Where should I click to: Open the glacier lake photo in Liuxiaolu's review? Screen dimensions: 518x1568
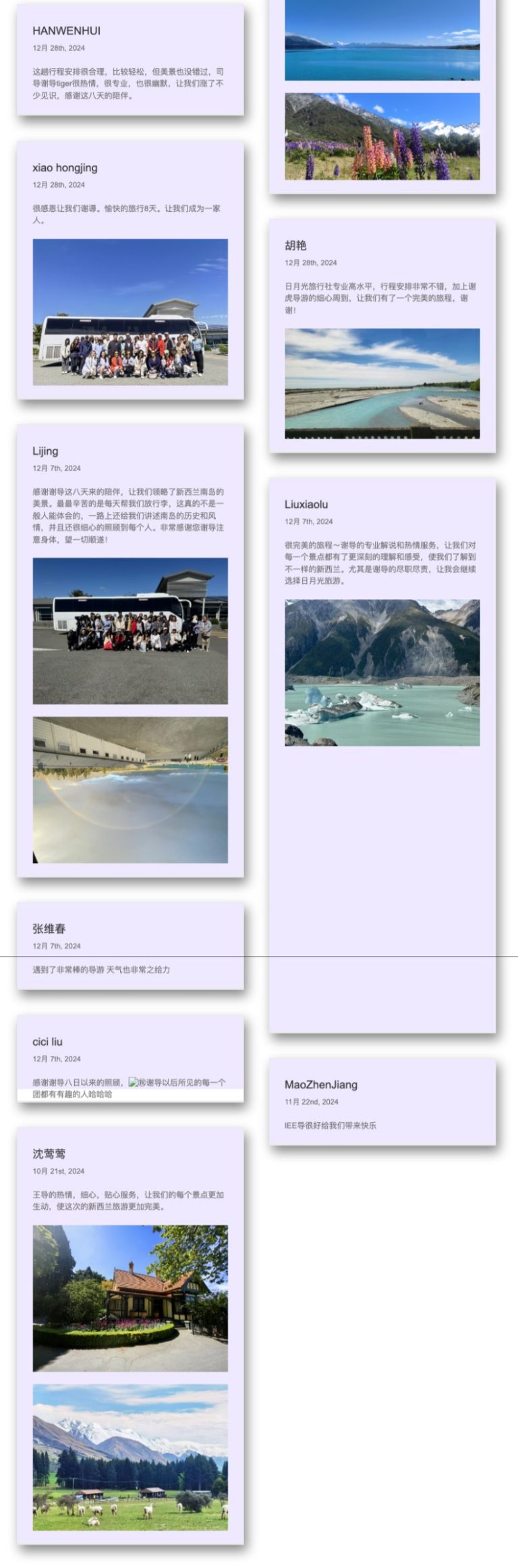point(382,672)
